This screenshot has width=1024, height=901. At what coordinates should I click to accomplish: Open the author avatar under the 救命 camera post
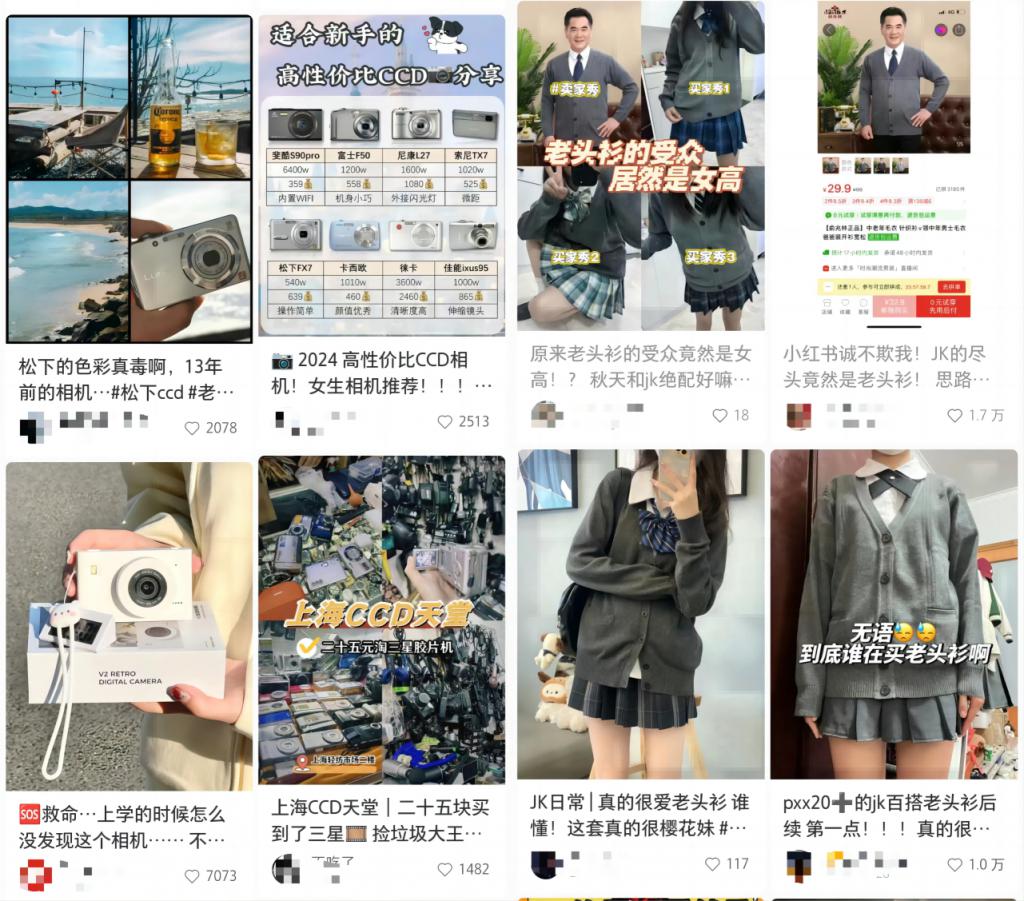click(35, 875)
